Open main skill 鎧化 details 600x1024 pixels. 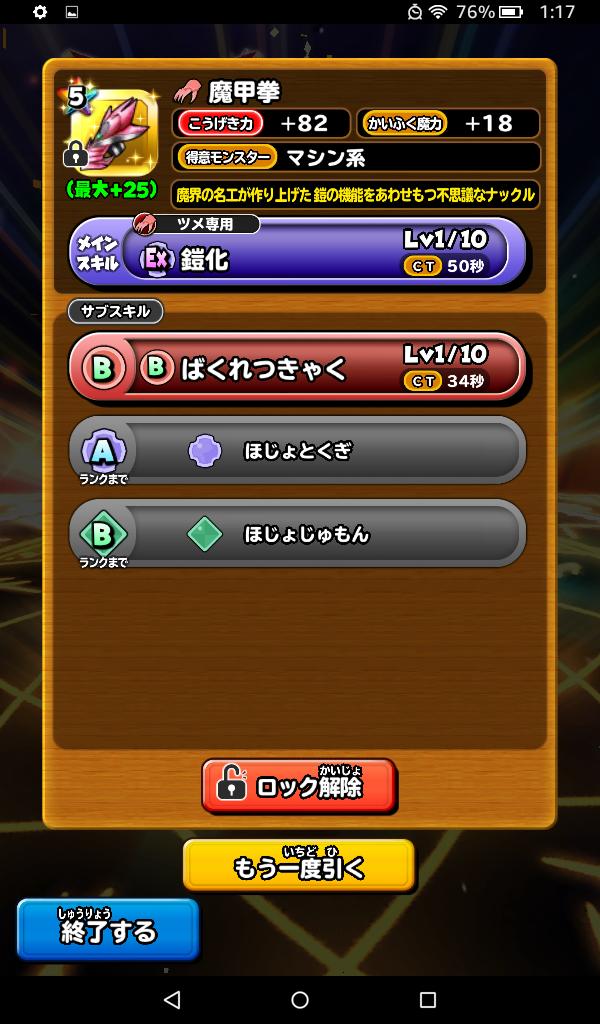pyautogui.click(x=298, y=251)
